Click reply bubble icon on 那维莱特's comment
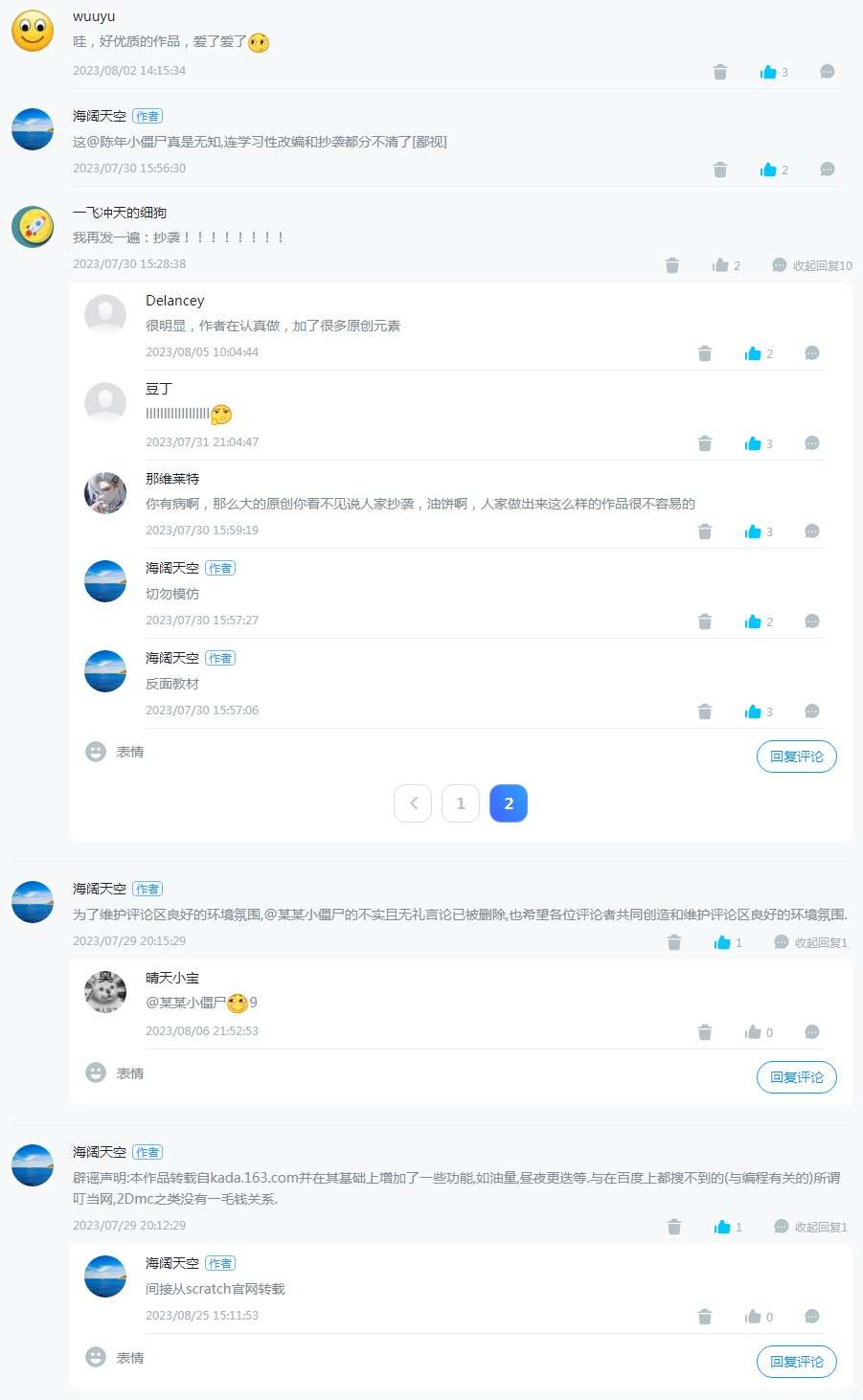Image resolution: width=863 pixels, height=1400 pixels. [x=811, y=531]
